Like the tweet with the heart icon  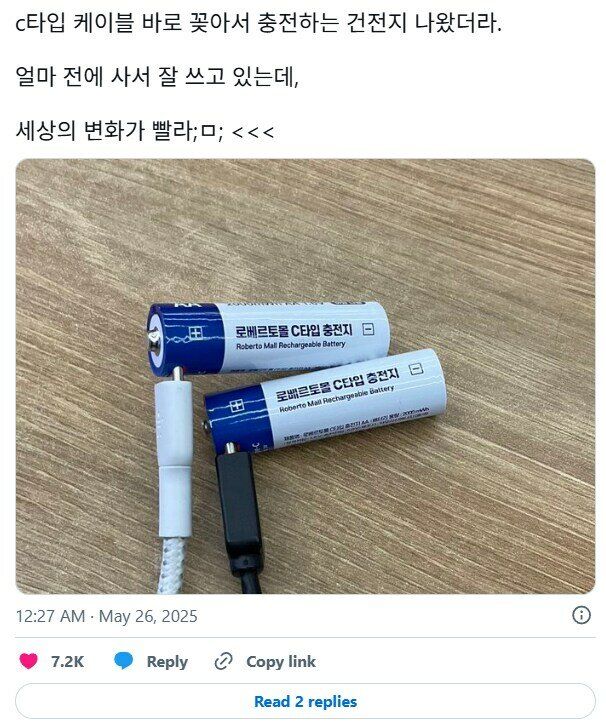(x=30, y=661)
